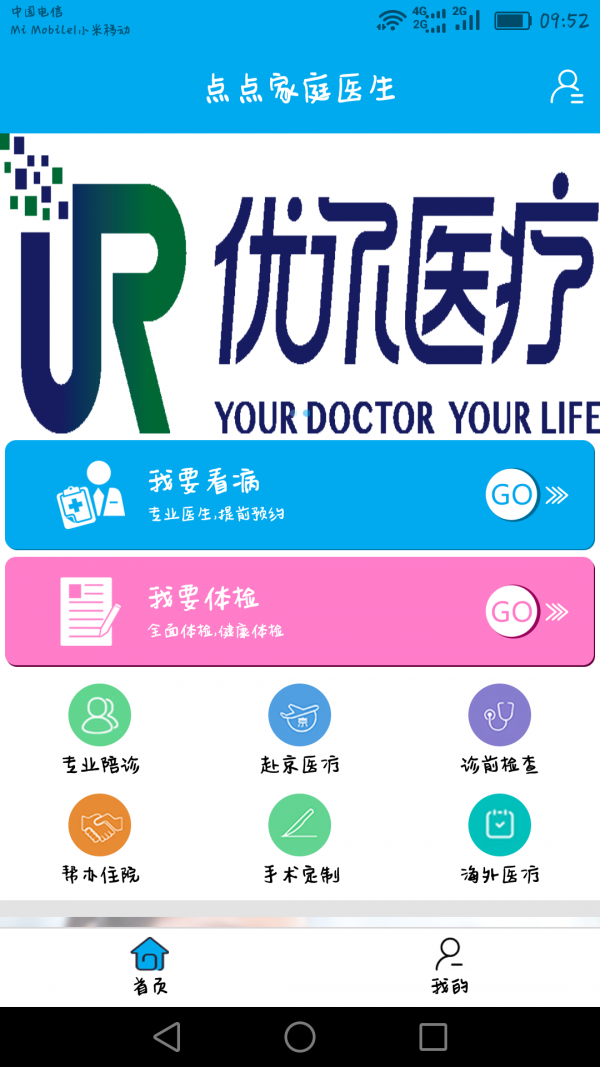Viewport: 600px width, 1067px height.
Task: Switch to the 我的 tab
Action: point(449,966)
